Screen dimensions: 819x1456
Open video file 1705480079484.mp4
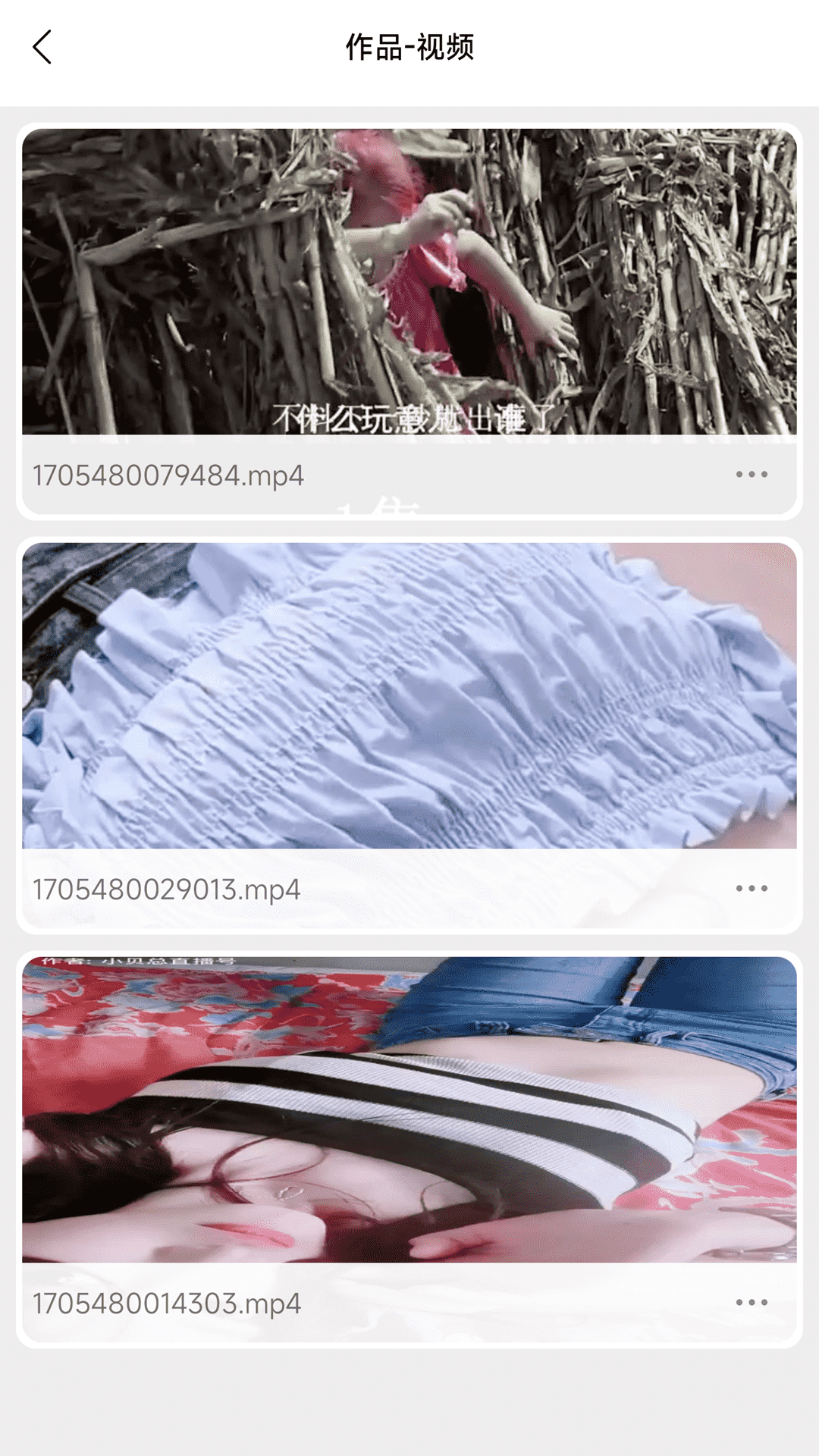tap(168, 474)
